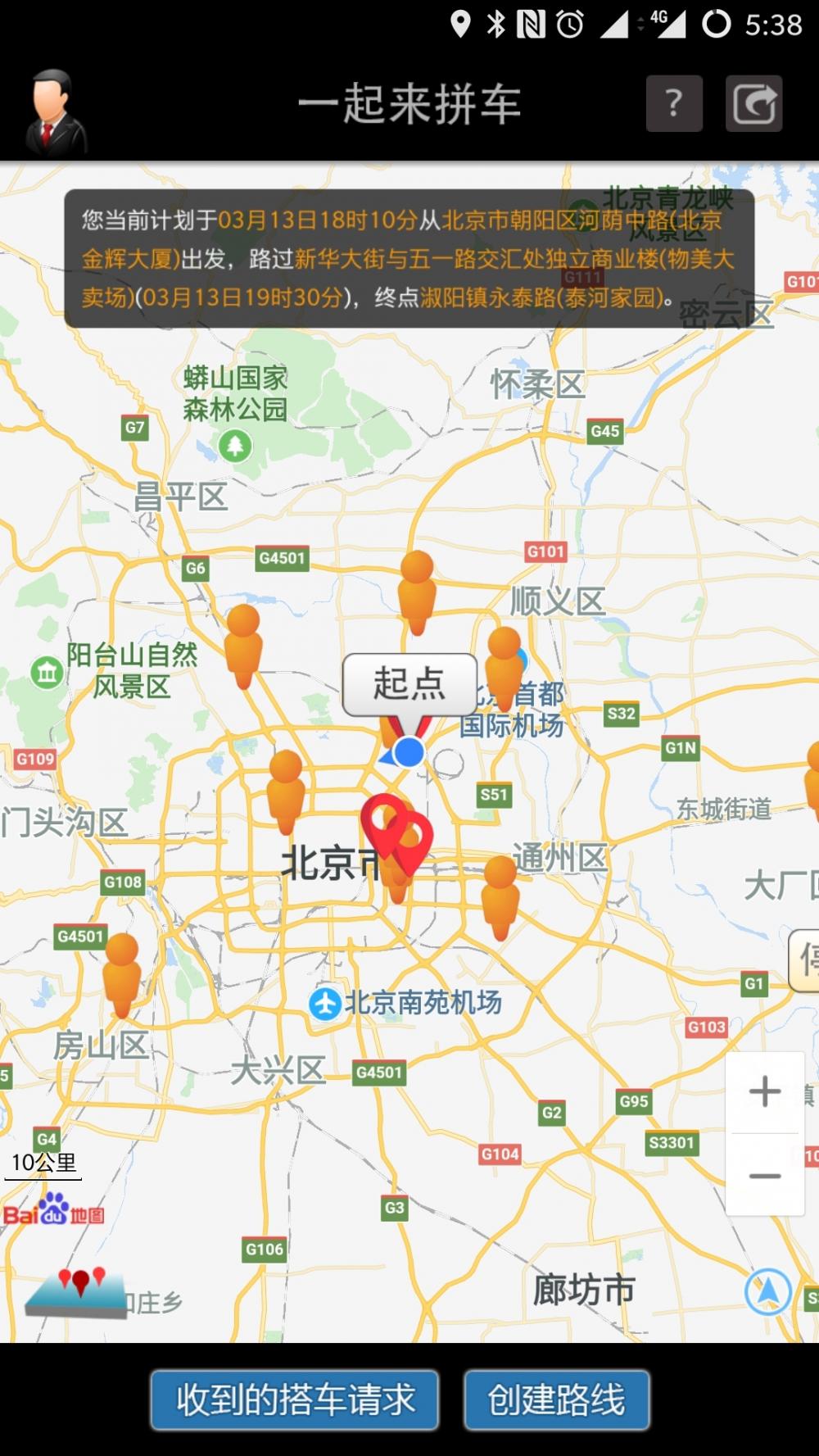
Task: Tap the partially visible tab on right edge
Action: click(804, 959)
